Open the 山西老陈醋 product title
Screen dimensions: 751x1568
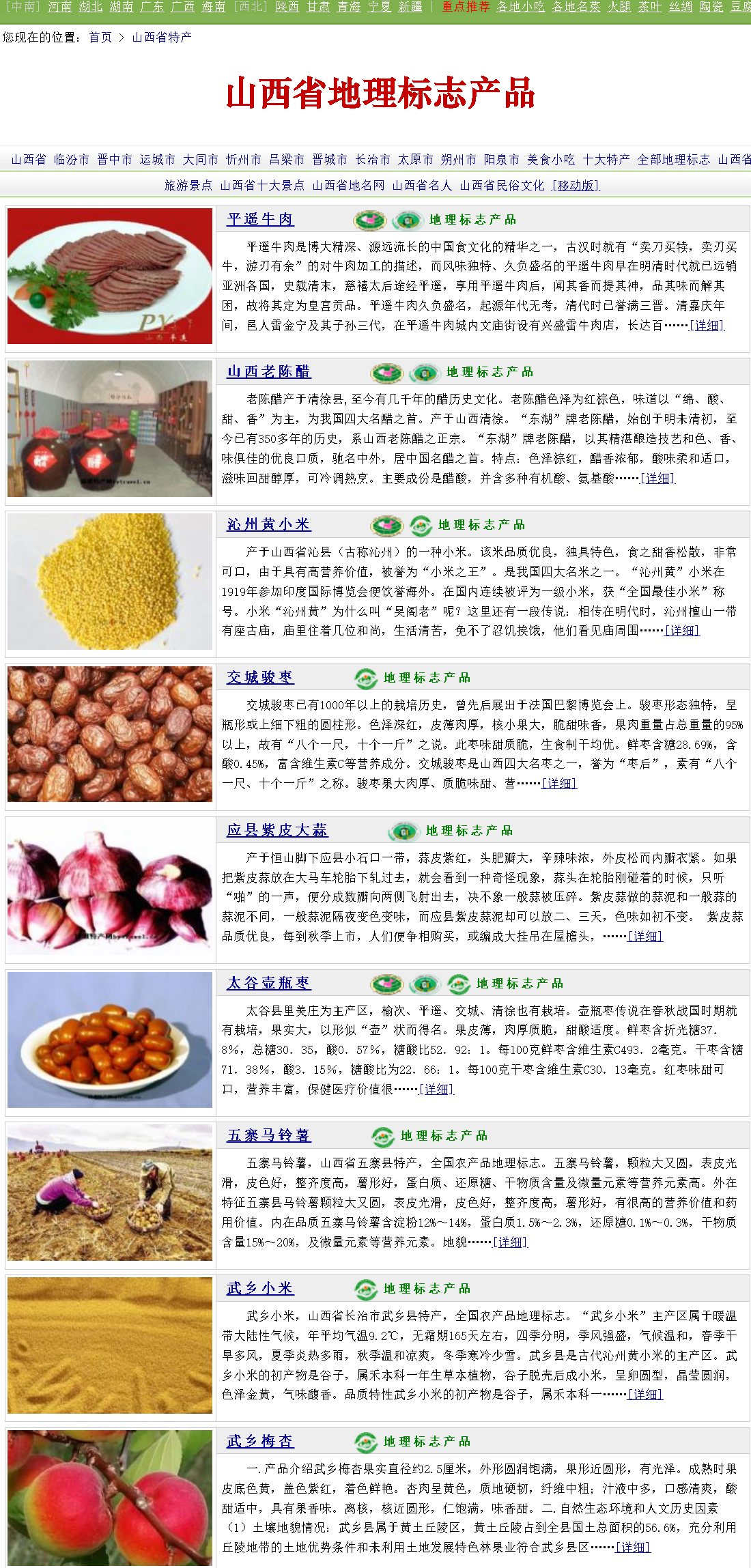pos(268,372)
